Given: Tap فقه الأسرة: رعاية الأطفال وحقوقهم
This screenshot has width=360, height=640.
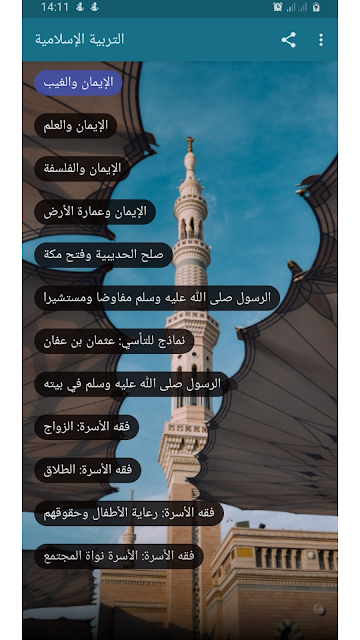Looking at the screenshot, I should pyautogui.click(x=129, y=513).
